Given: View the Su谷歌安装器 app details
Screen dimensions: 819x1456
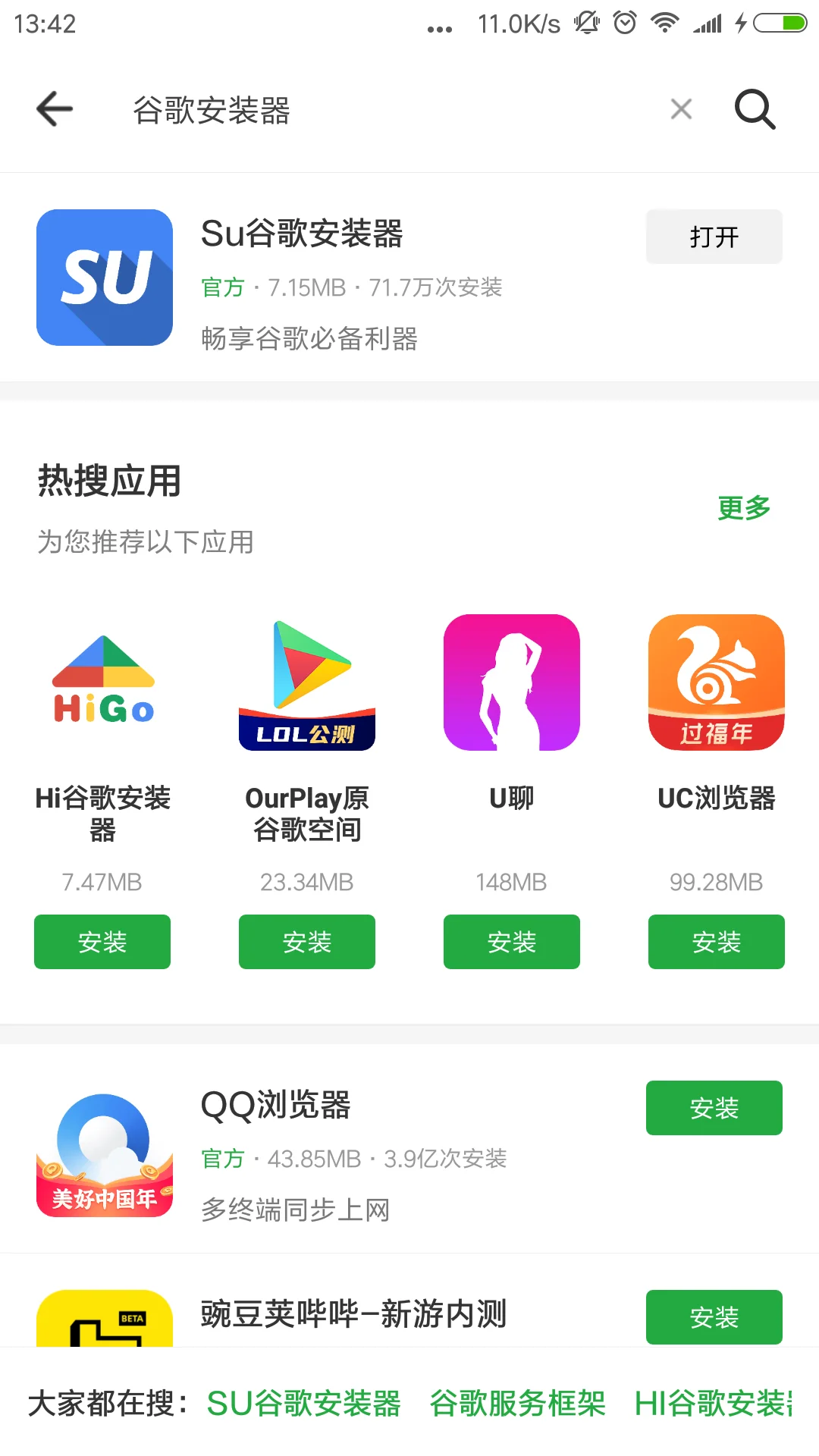Looking at the screenshot, I should point(409,278).
